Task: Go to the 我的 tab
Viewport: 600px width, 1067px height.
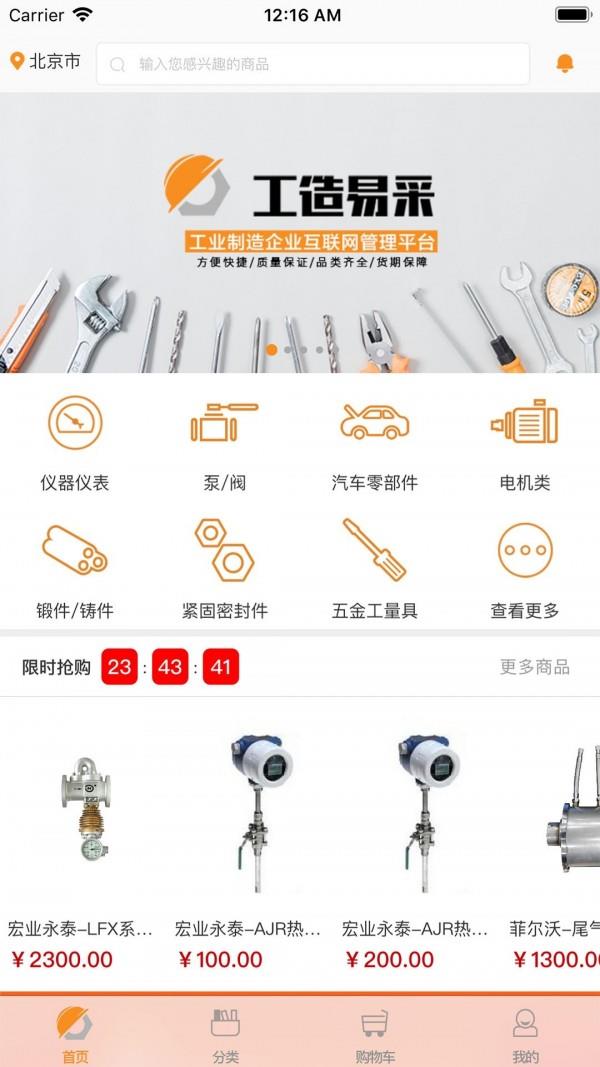Action: pos(525,1035)
